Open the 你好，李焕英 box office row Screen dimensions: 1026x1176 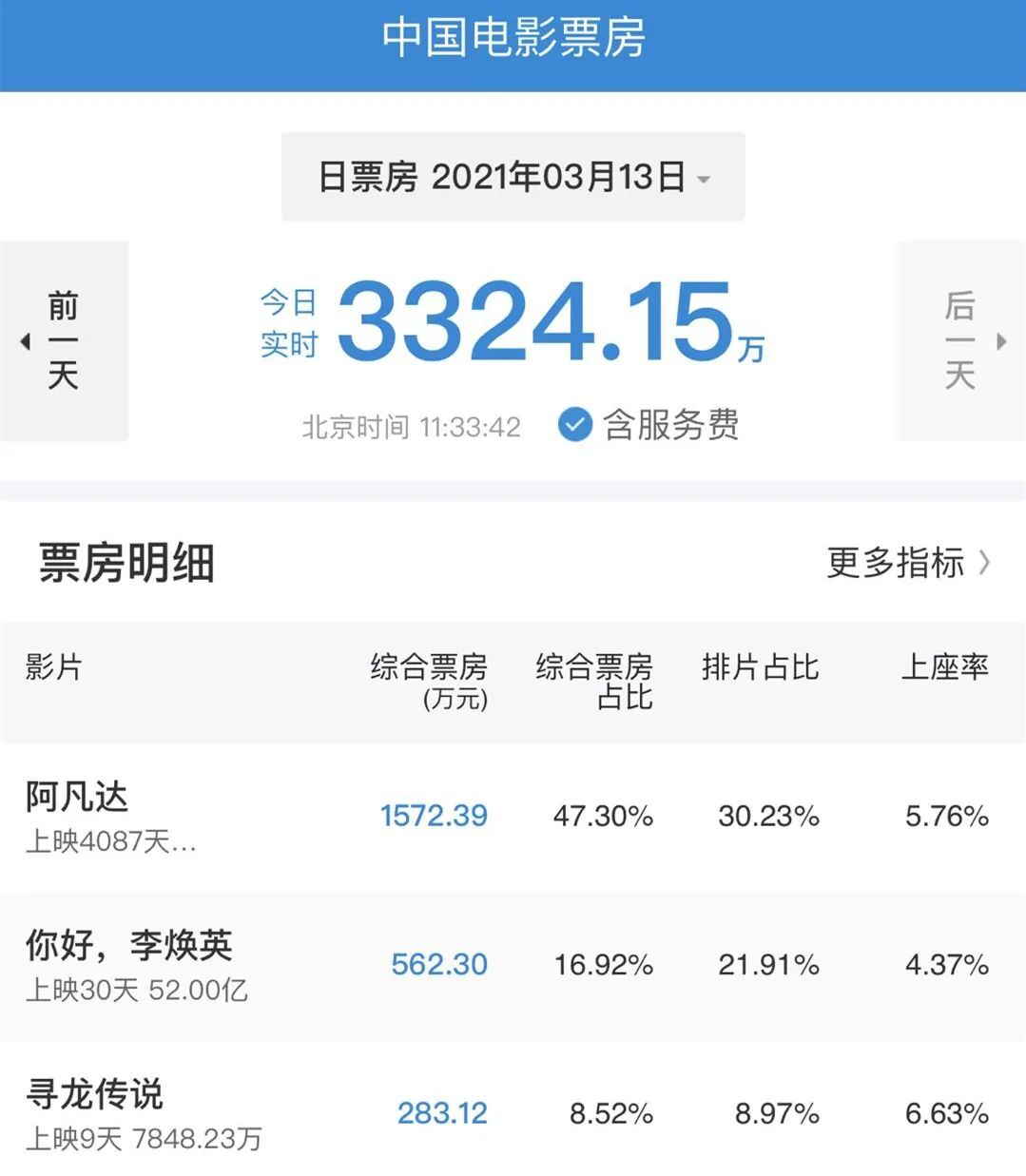pyautogui.click(x=513, y=965)
